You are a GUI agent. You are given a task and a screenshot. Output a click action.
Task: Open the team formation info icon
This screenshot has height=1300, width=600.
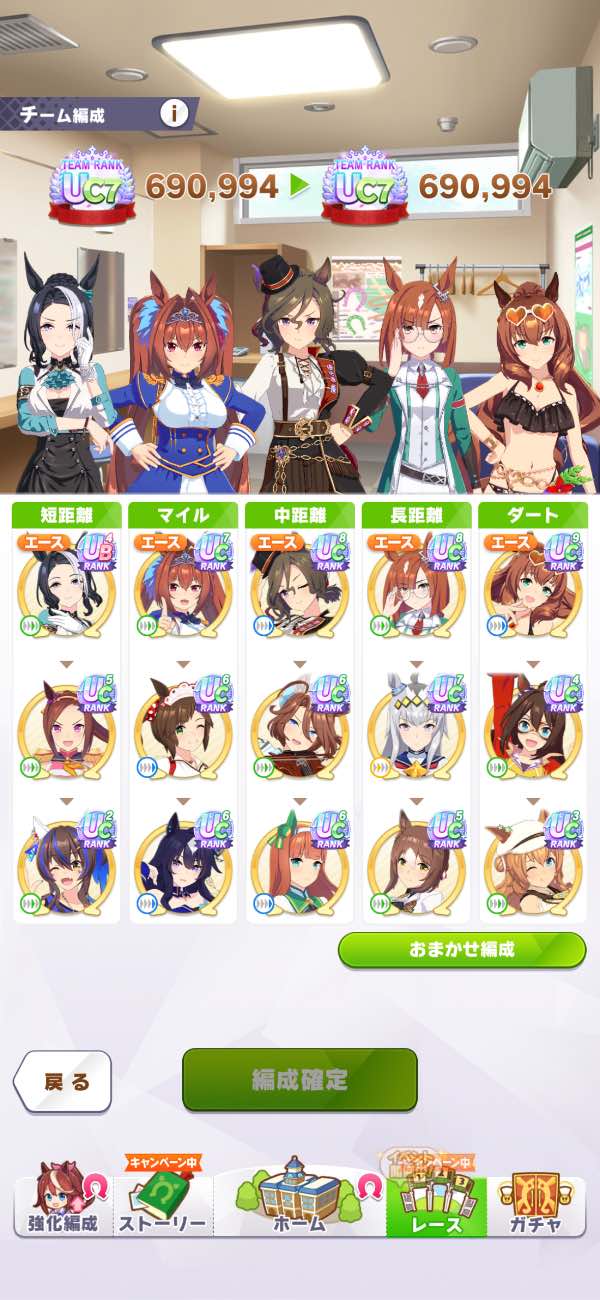point(174,114)
